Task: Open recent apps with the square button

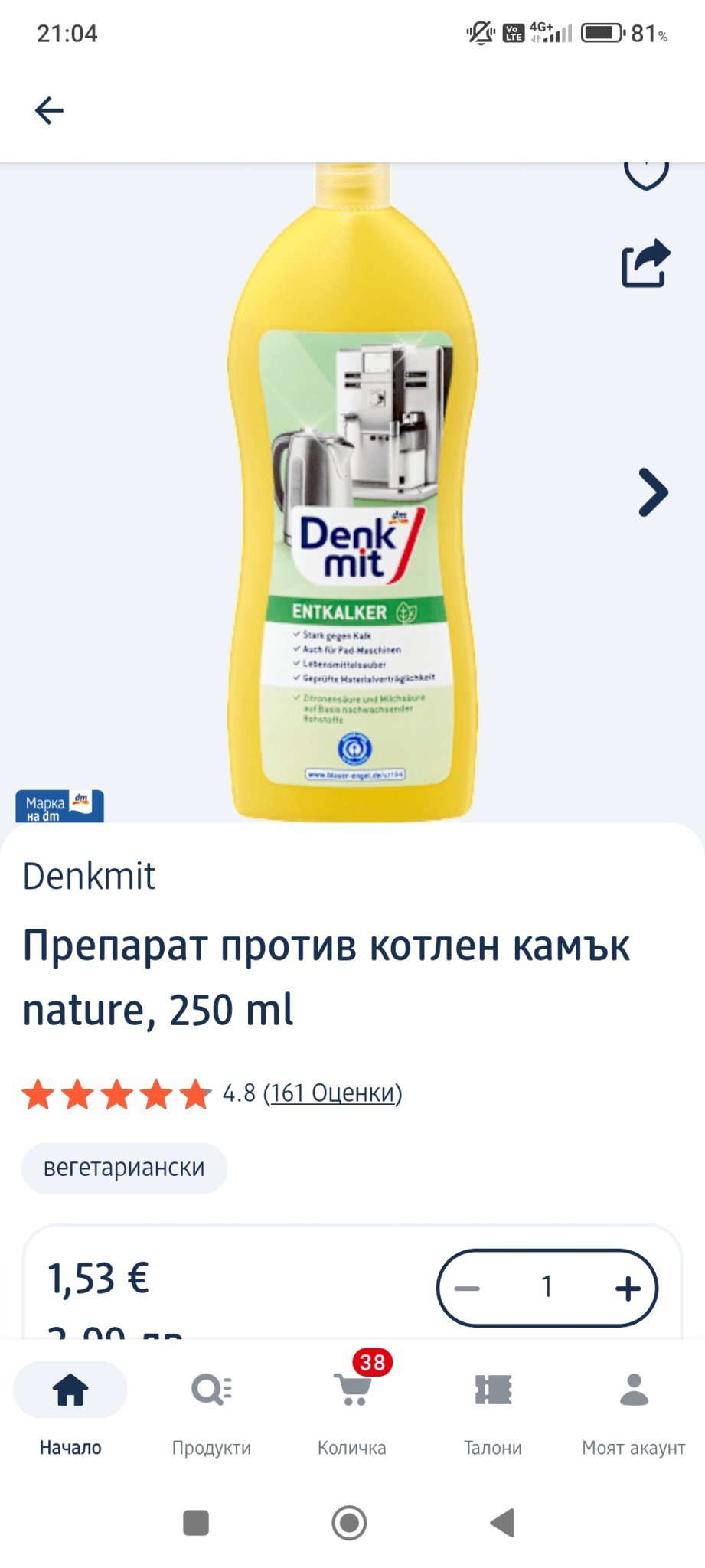Action: pos(196,1522)
